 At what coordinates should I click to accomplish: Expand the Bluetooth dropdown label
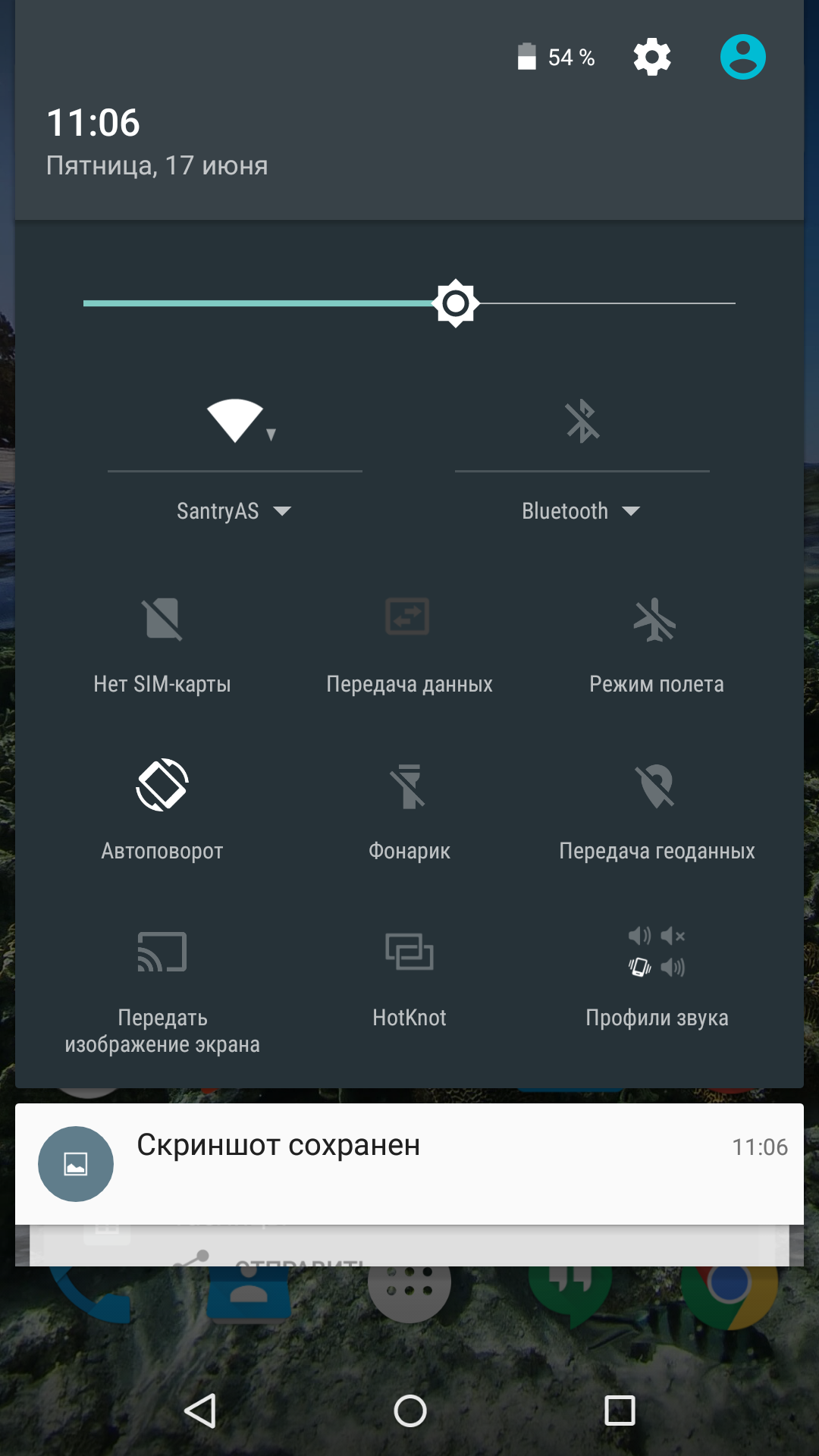(x=581, y=511)
